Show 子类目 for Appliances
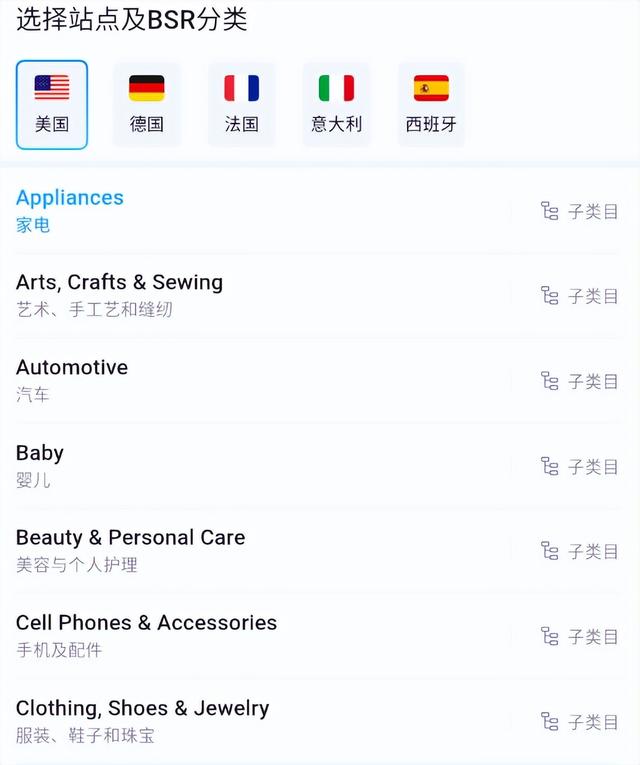 pos(580,211)
